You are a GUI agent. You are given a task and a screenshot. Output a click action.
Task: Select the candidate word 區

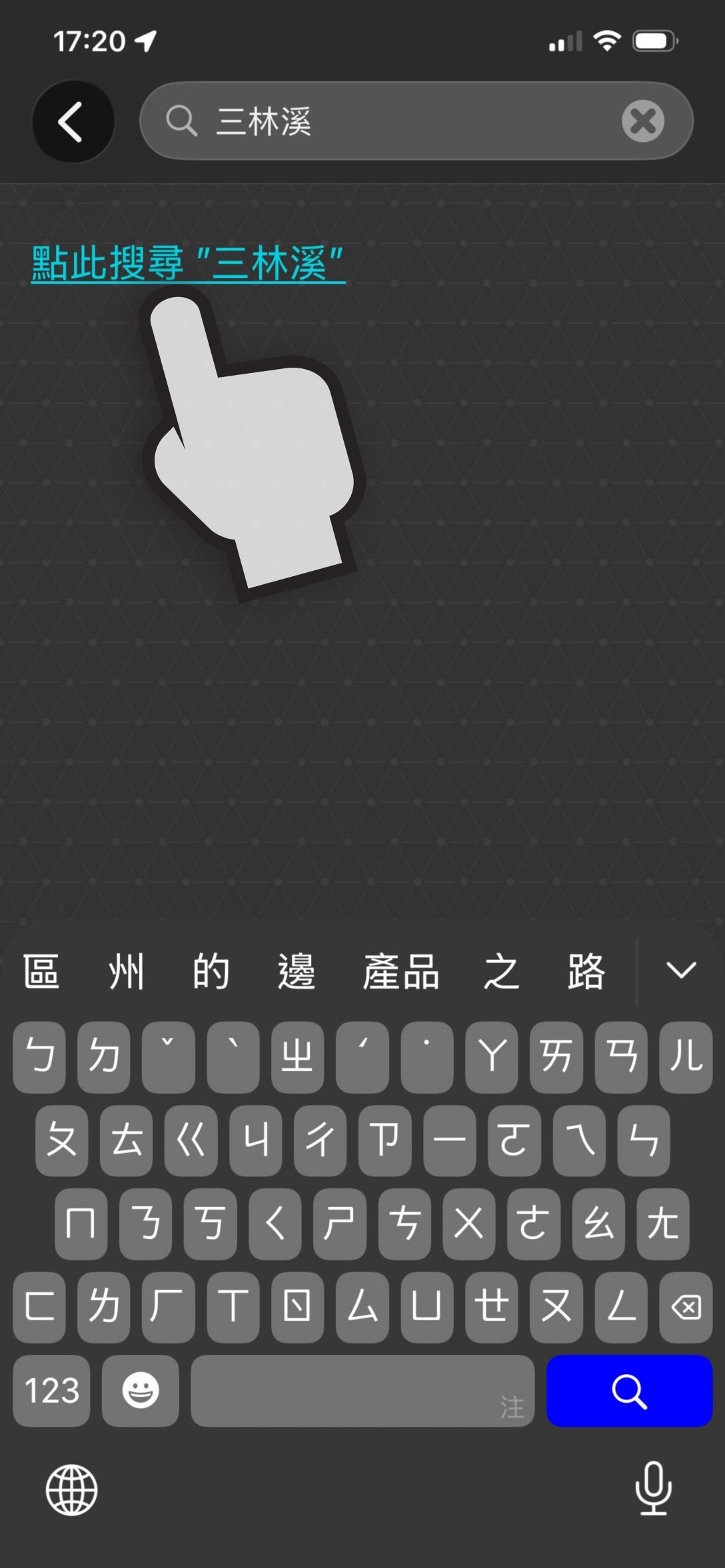click(x=41, y=971)
